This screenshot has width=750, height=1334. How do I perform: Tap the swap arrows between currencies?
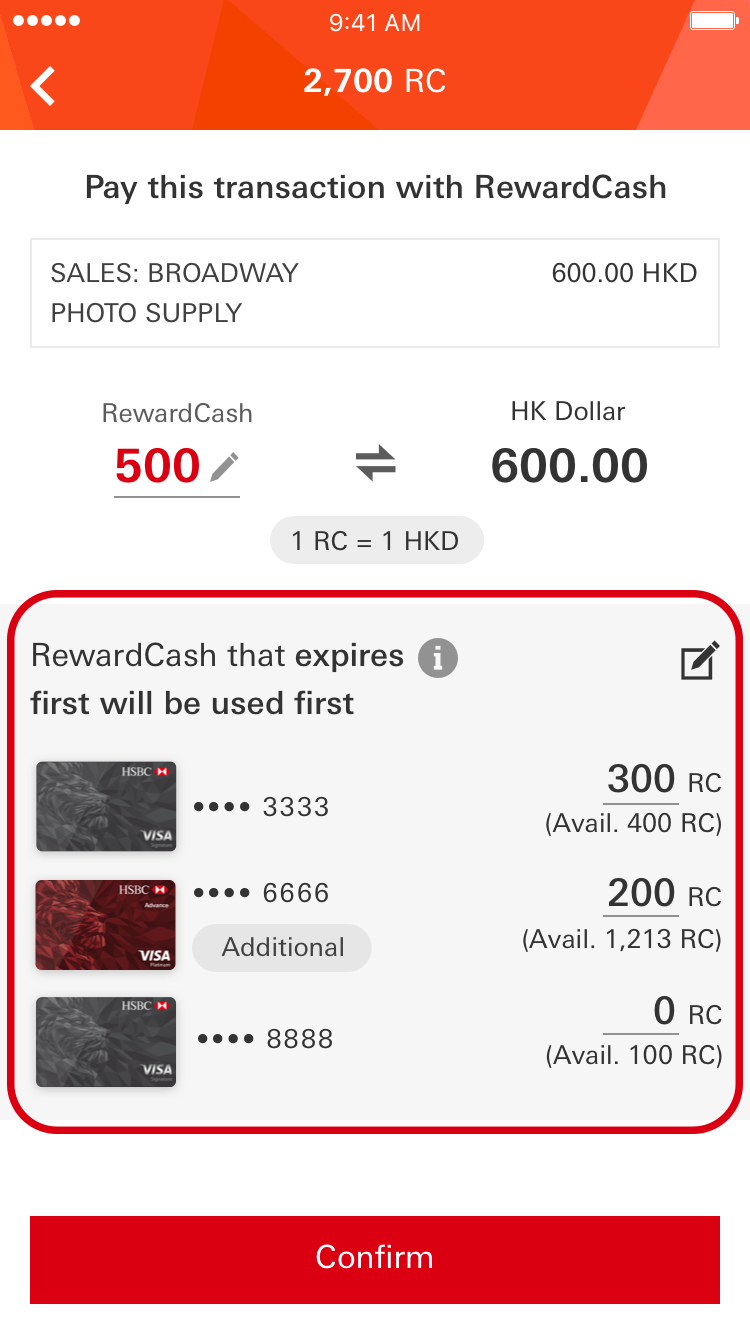tap(376, 464)
